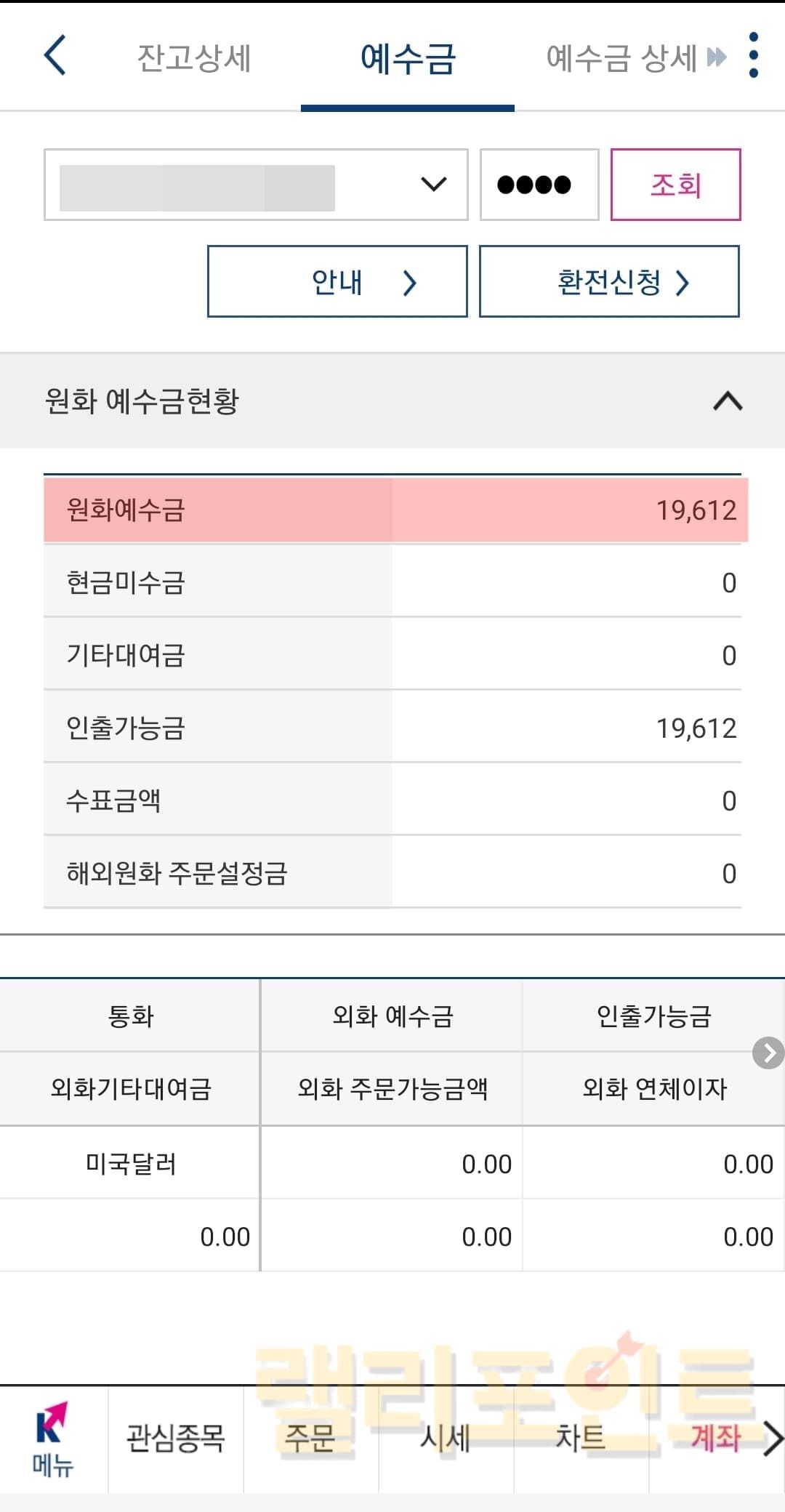Switch to the 잔고상세 tab

[x=194, y=58]
